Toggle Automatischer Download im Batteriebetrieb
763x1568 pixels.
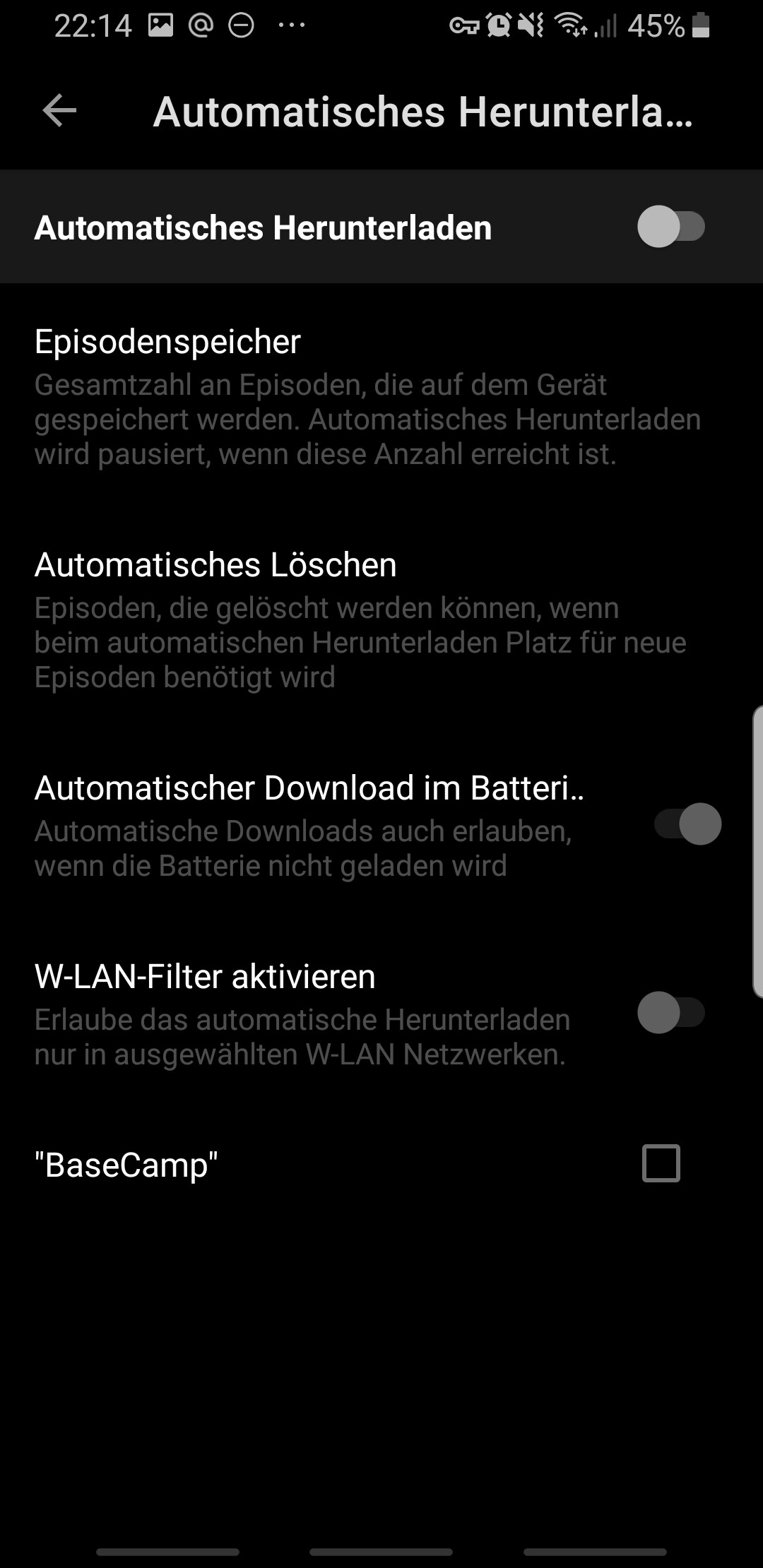coord(687,824)
